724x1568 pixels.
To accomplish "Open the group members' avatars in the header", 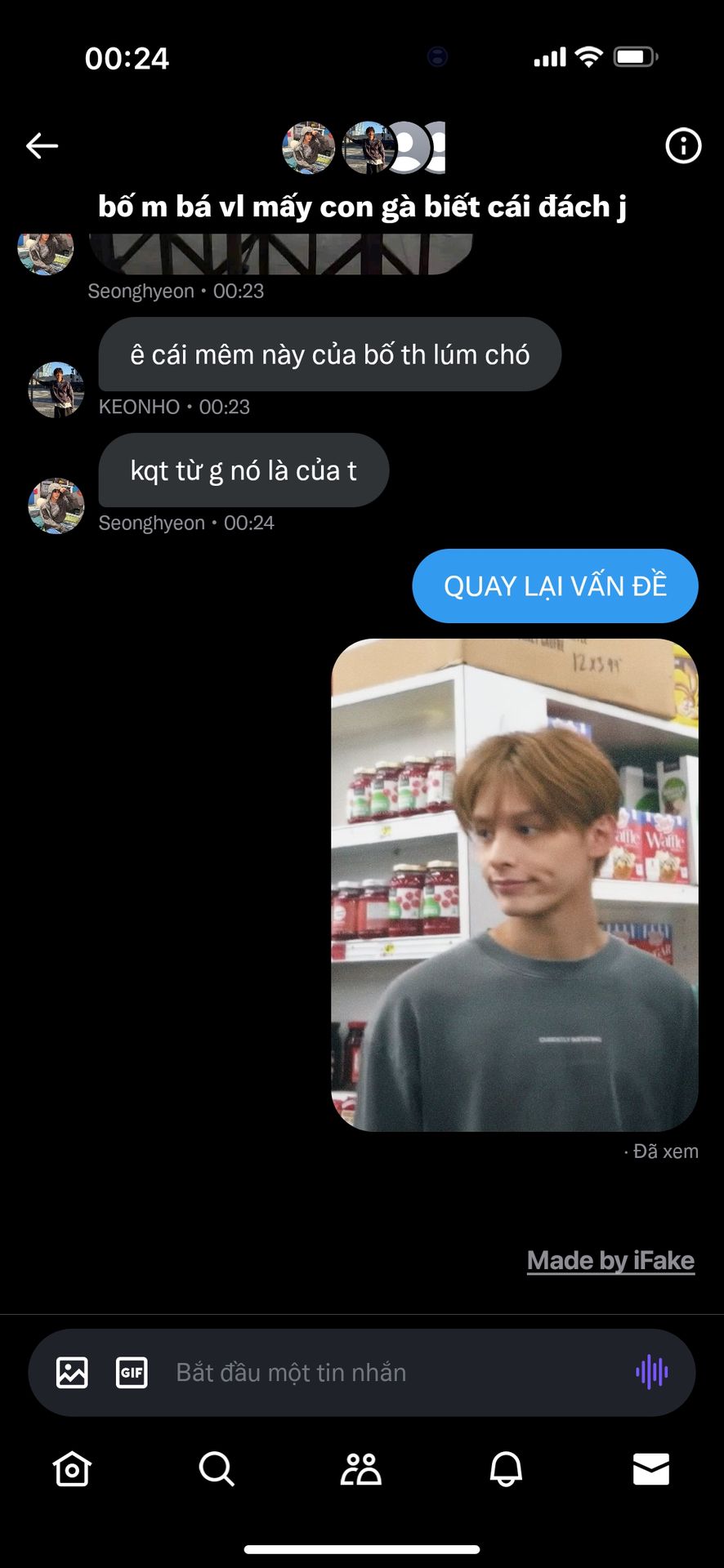I will pyautogui.click(x=364, y=148).
